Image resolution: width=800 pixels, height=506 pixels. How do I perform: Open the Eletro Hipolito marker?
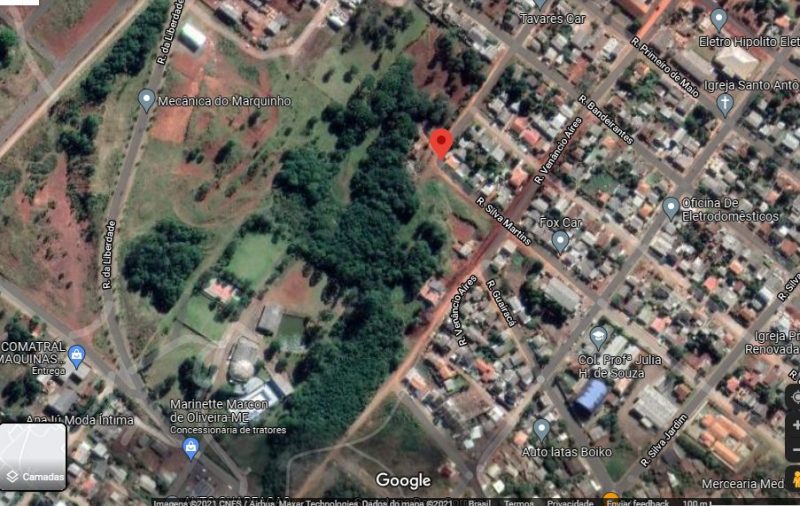point(718,19)
